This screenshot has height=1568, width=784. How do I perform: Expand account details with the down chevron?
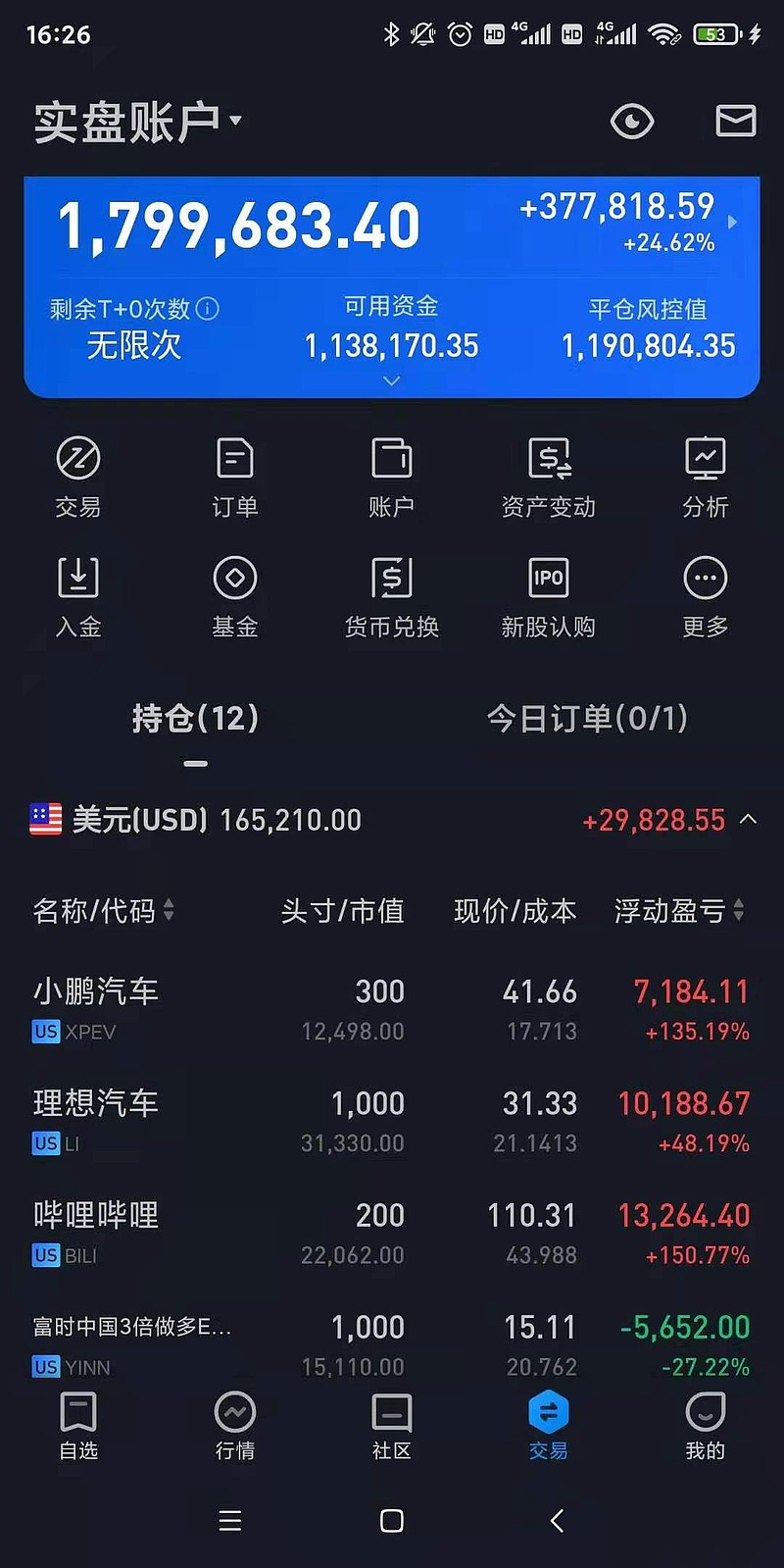(x=392, y=380)
